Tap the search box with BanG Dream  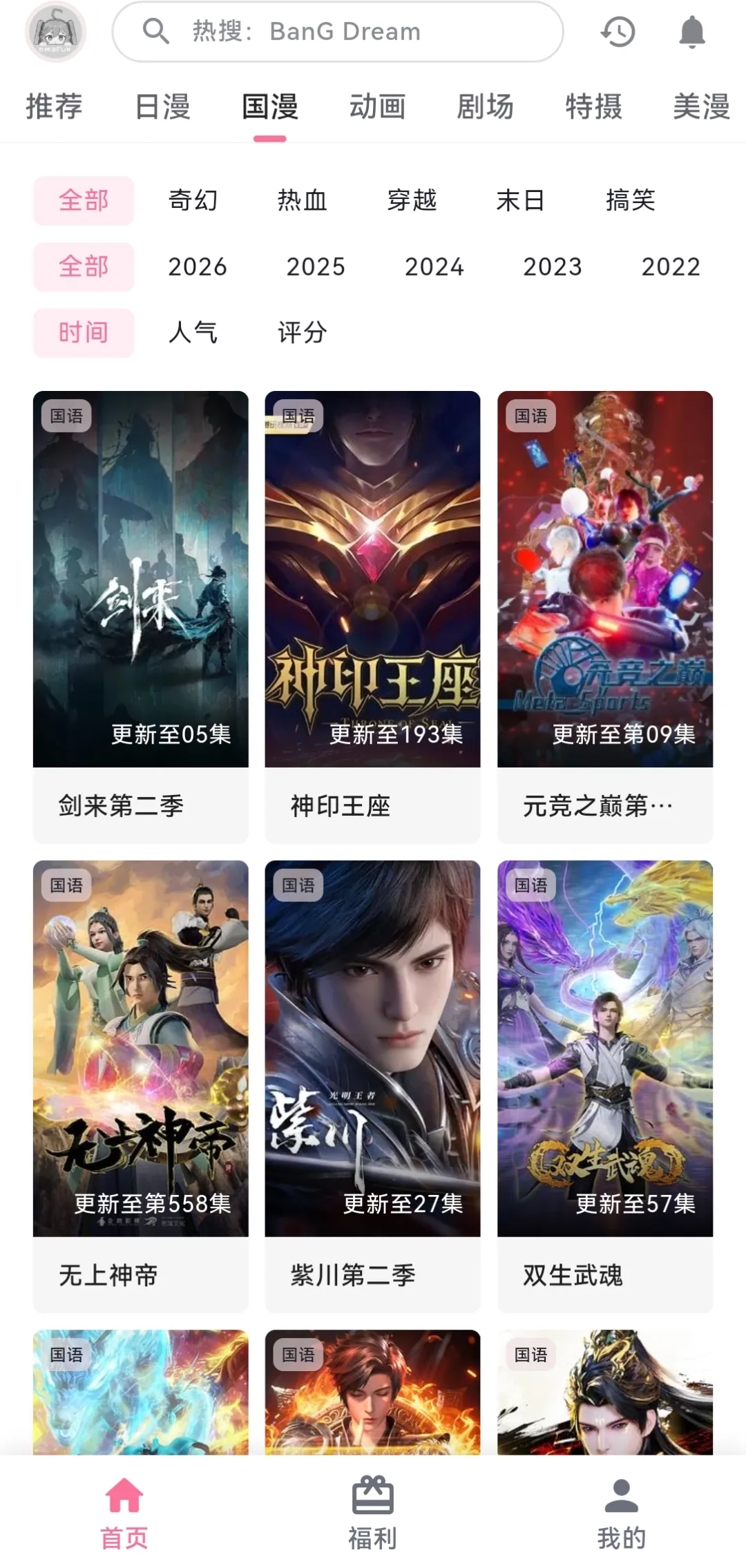tap(338, 32)
